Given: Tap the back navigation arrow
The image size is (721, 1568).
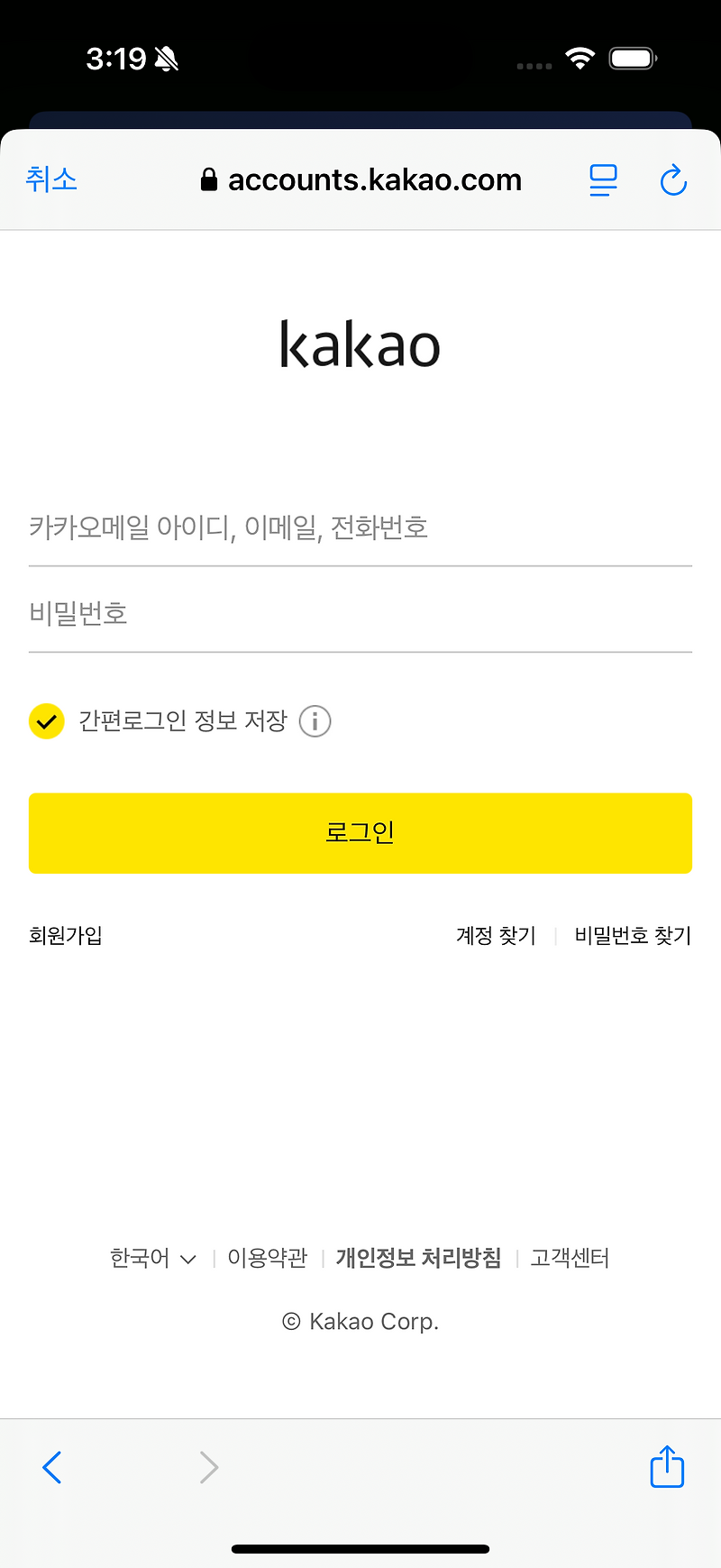Looking at the screenshot, I should [52, 1467].
